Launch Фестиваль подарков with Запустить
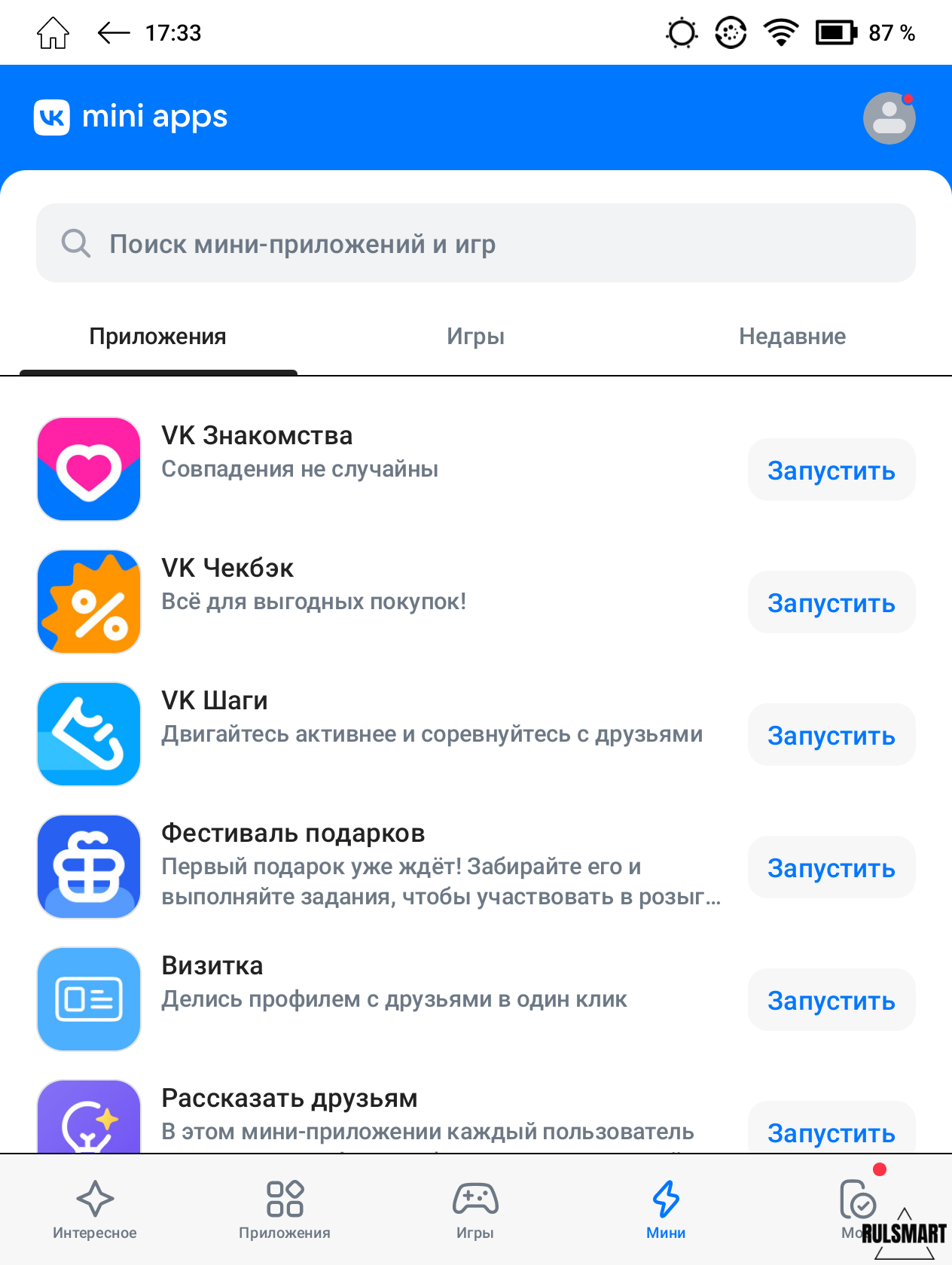Viewport: 952px width, 1265px height. point(831,867)
